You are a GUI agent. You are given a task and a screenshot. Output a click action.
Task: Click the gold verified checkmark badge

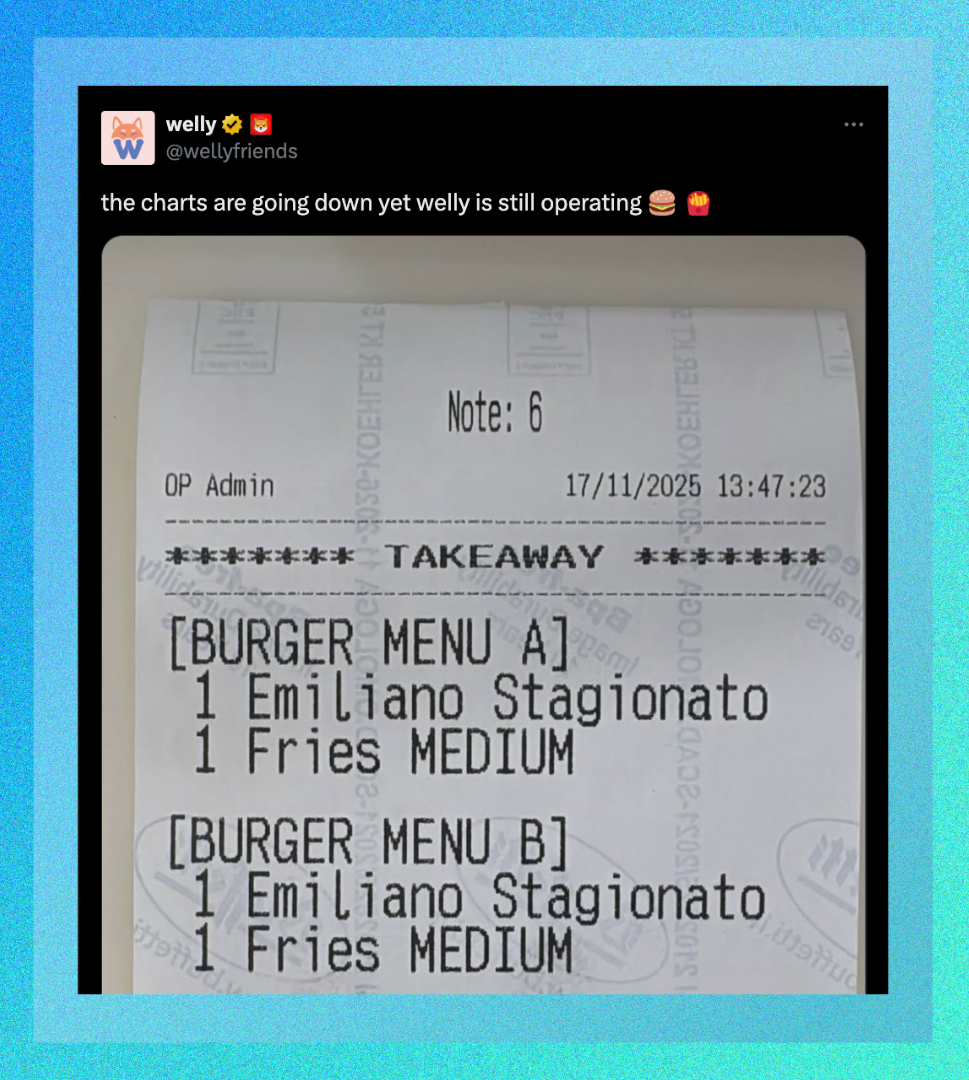[x=231, y=123]
